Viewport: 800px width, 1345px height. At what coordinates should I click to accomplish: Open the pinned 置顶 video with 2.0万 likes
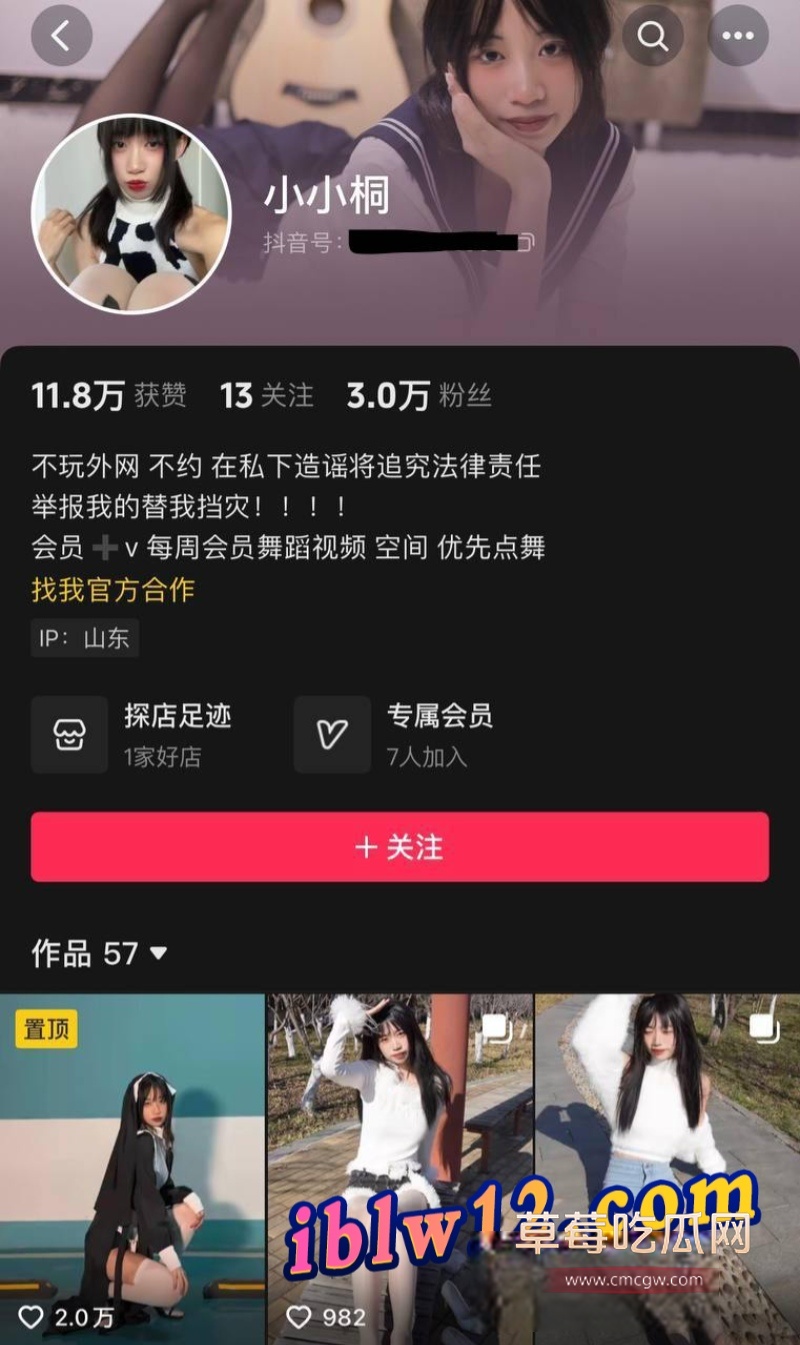(132, 1170)
